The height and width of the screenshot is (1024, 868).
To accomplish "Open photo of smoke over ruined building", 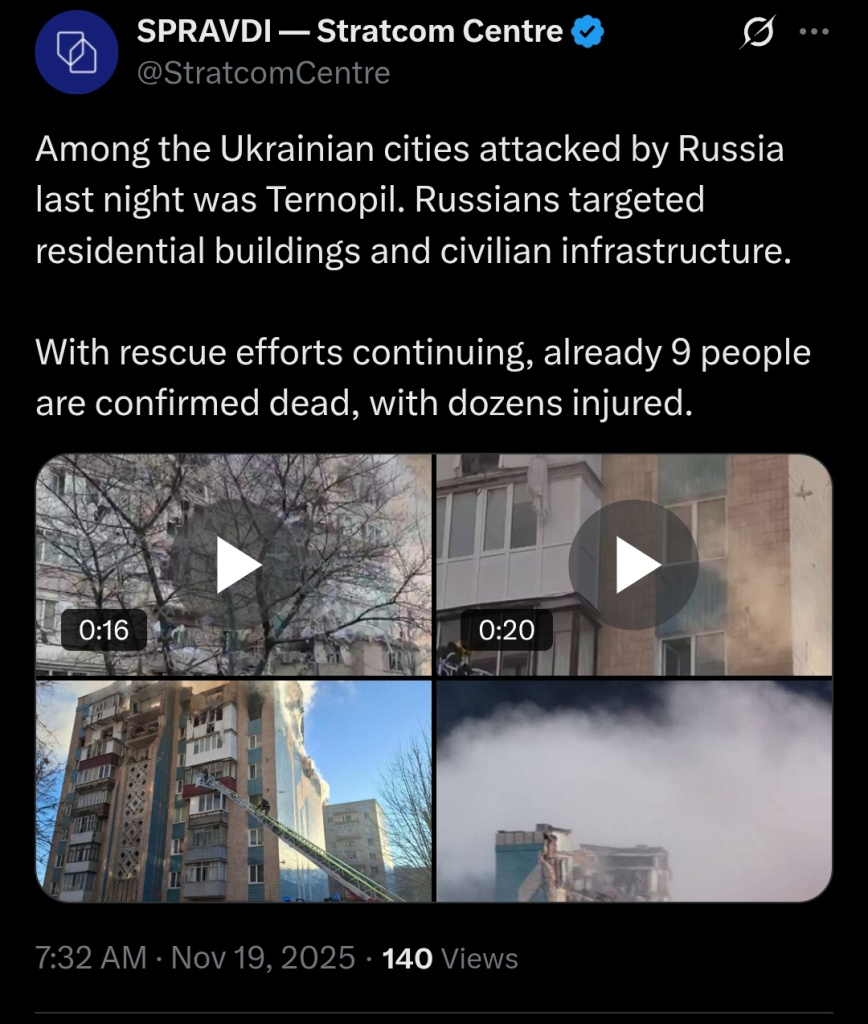I will click(634, 790).
